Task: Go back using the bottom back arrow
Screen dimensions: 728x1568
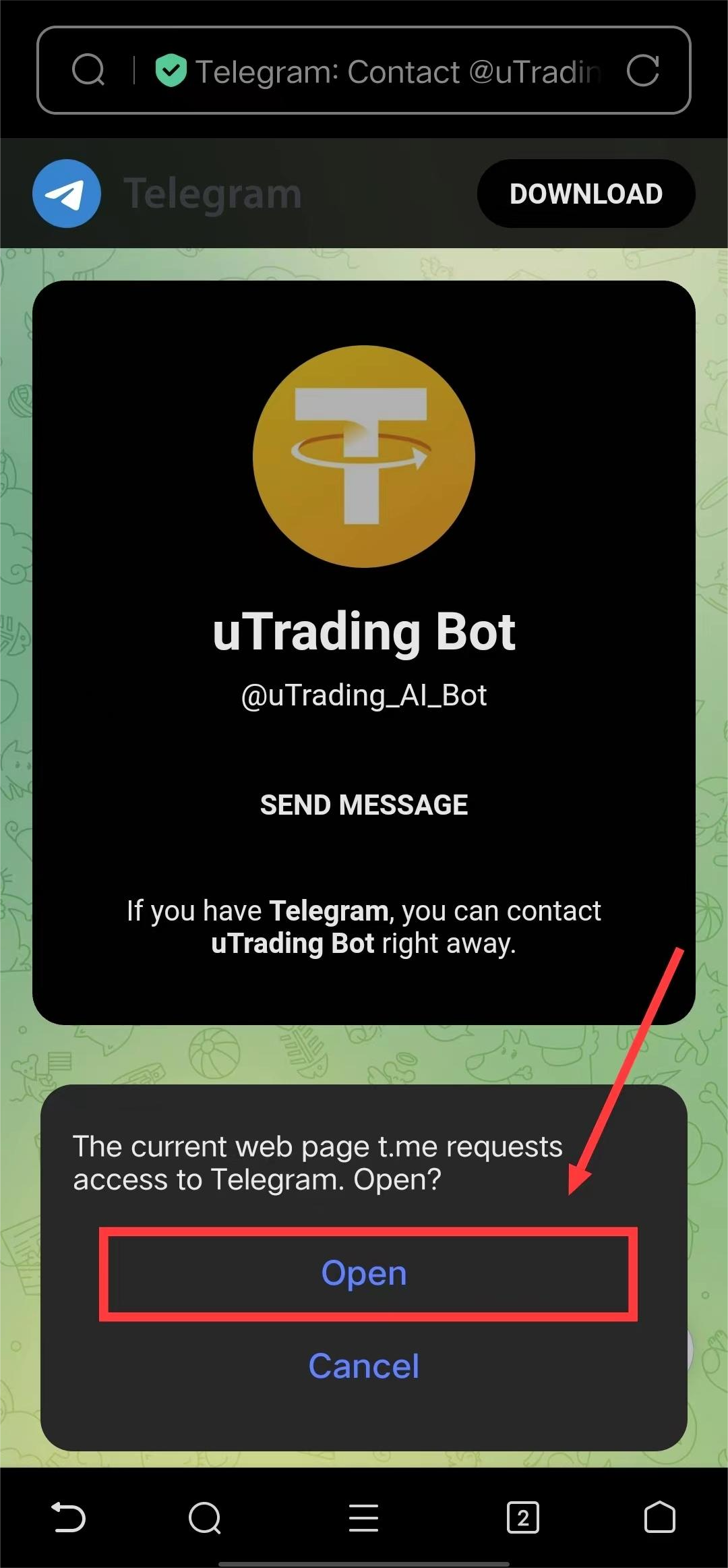Action: tap(69, 1518)
